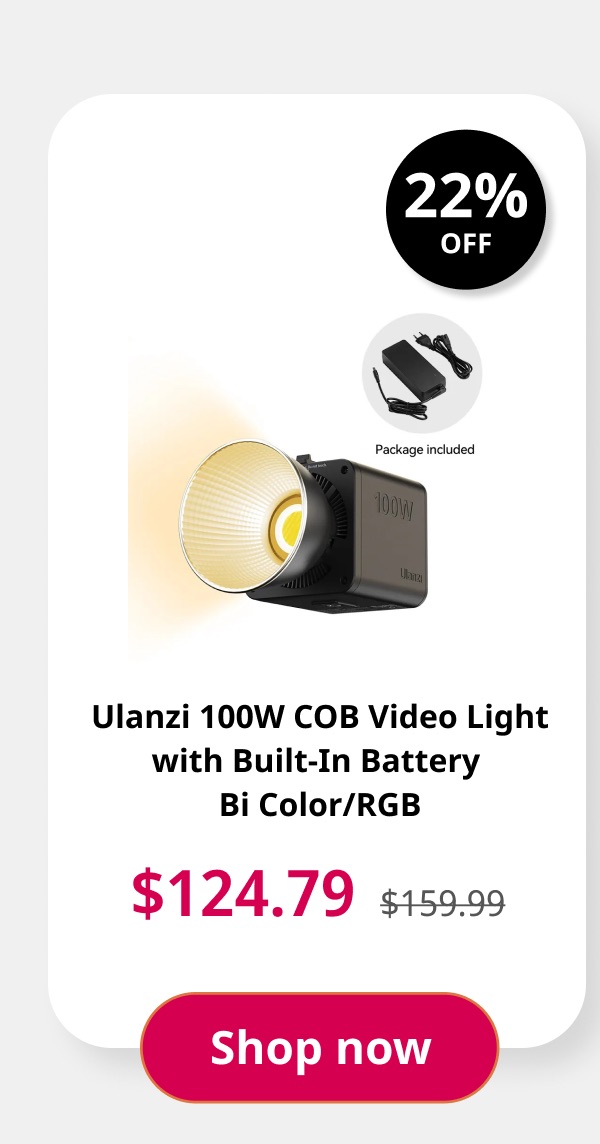Tap the Shop now button
This screenshot has height=1144, width=600.
(x=319, y=1047)
